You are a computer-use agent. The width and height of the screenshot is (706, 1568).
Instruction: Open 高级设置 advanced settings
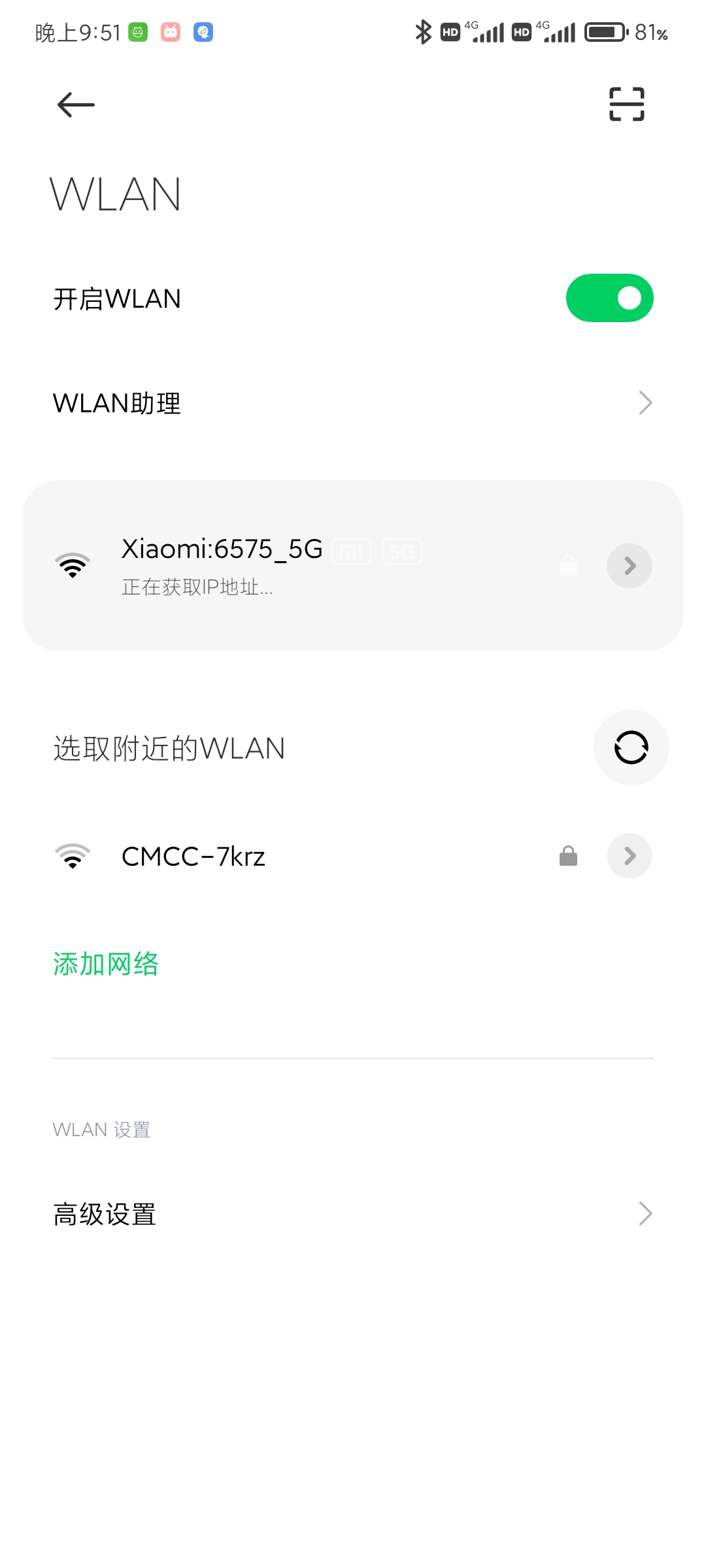point(353,1214)
